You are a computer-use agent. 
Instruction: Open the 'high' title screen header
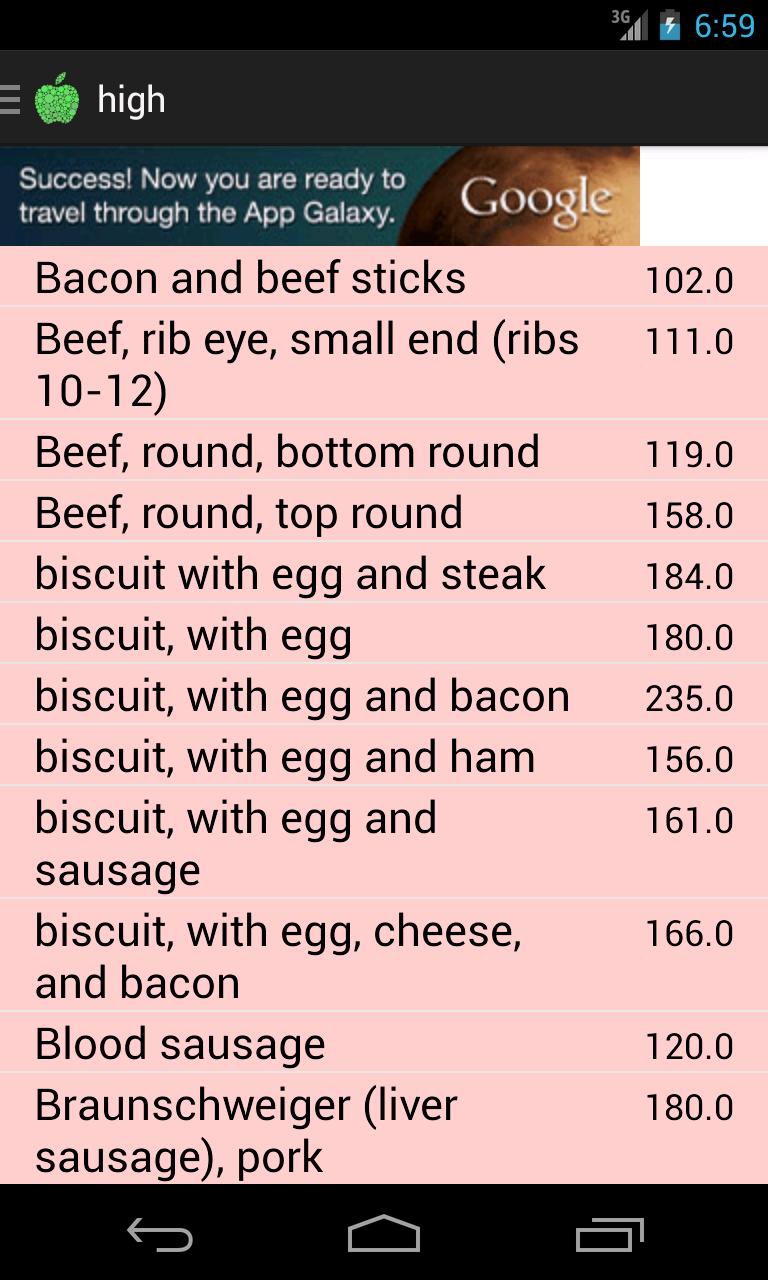131,98
